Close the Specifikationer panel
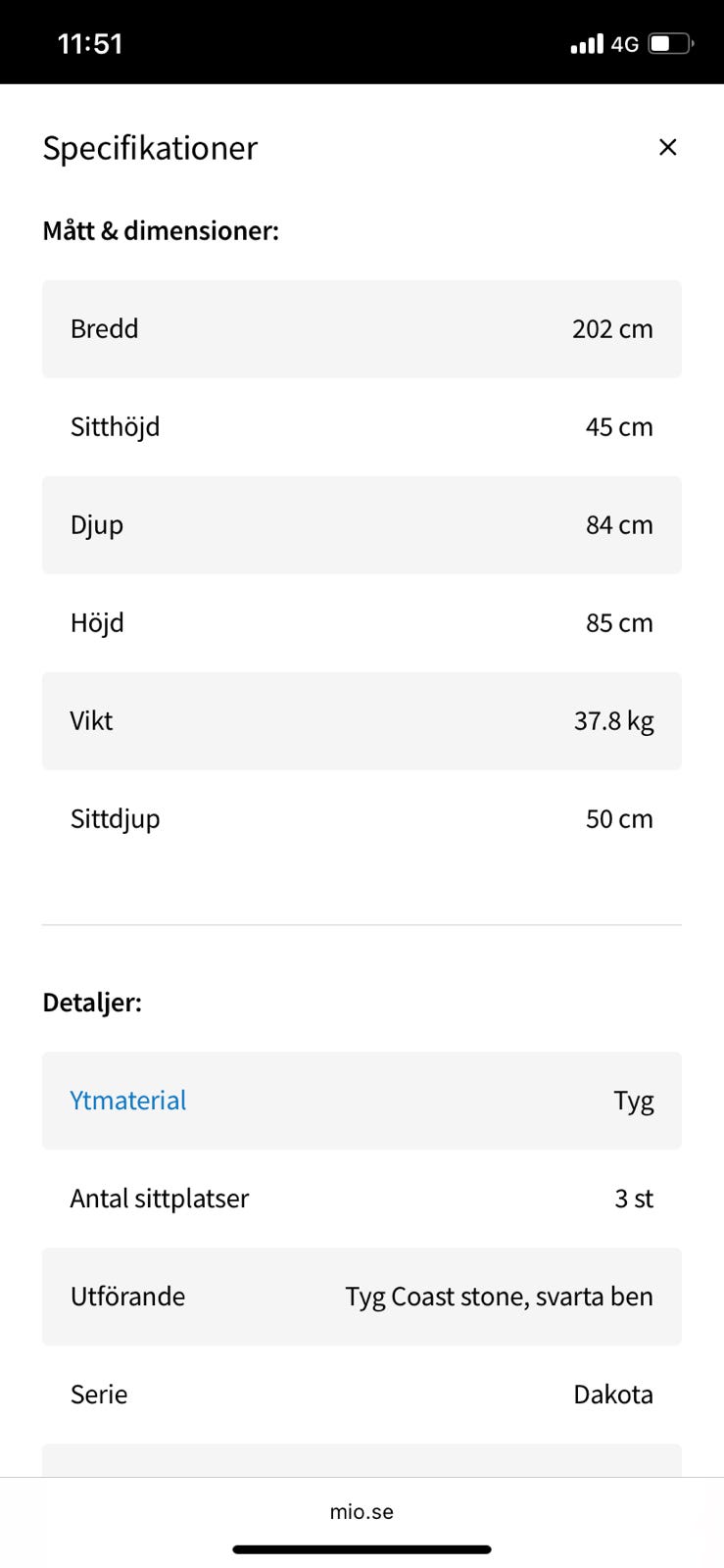The image size is (724, 1568). [x=667, y=147]
